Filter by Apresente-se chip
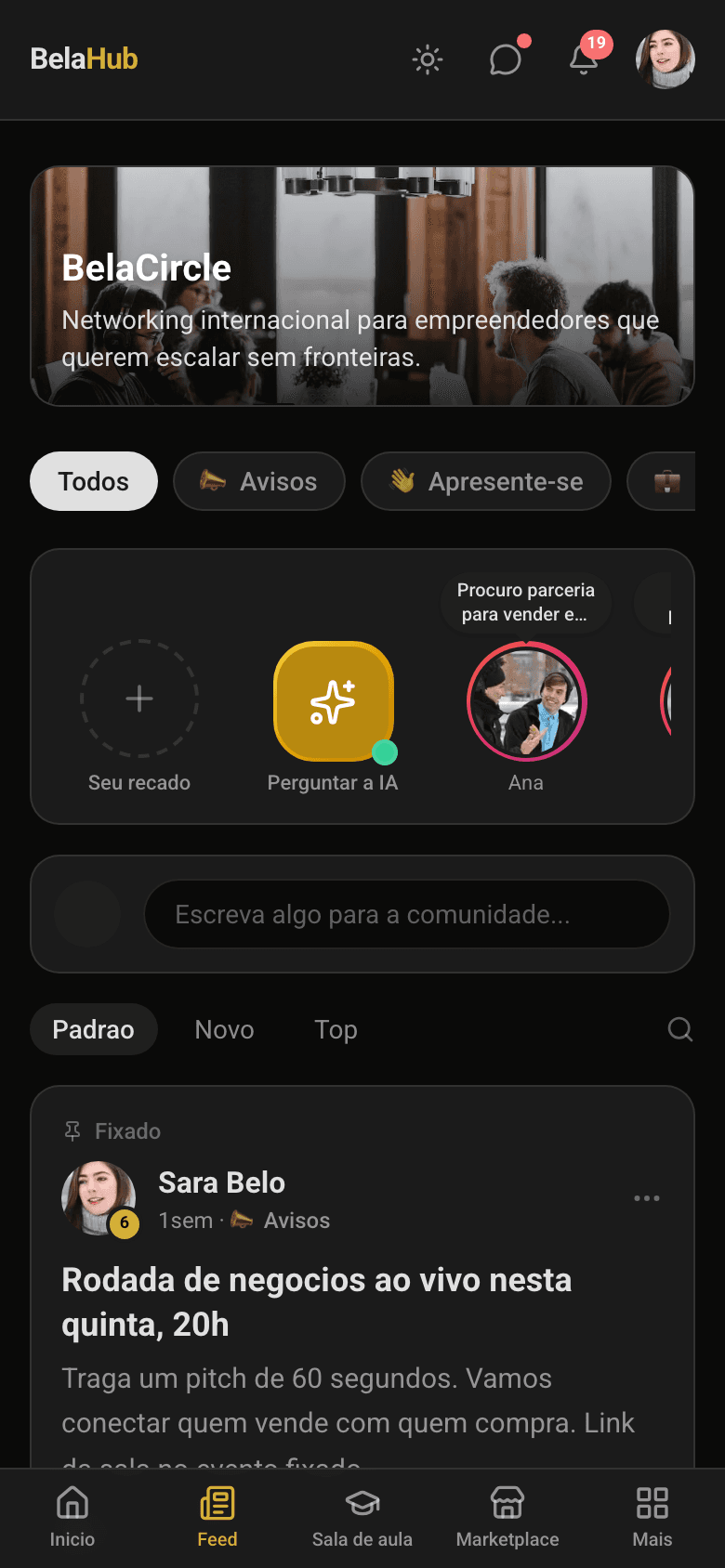This screenshot has height=1568, width=725. 486,481
